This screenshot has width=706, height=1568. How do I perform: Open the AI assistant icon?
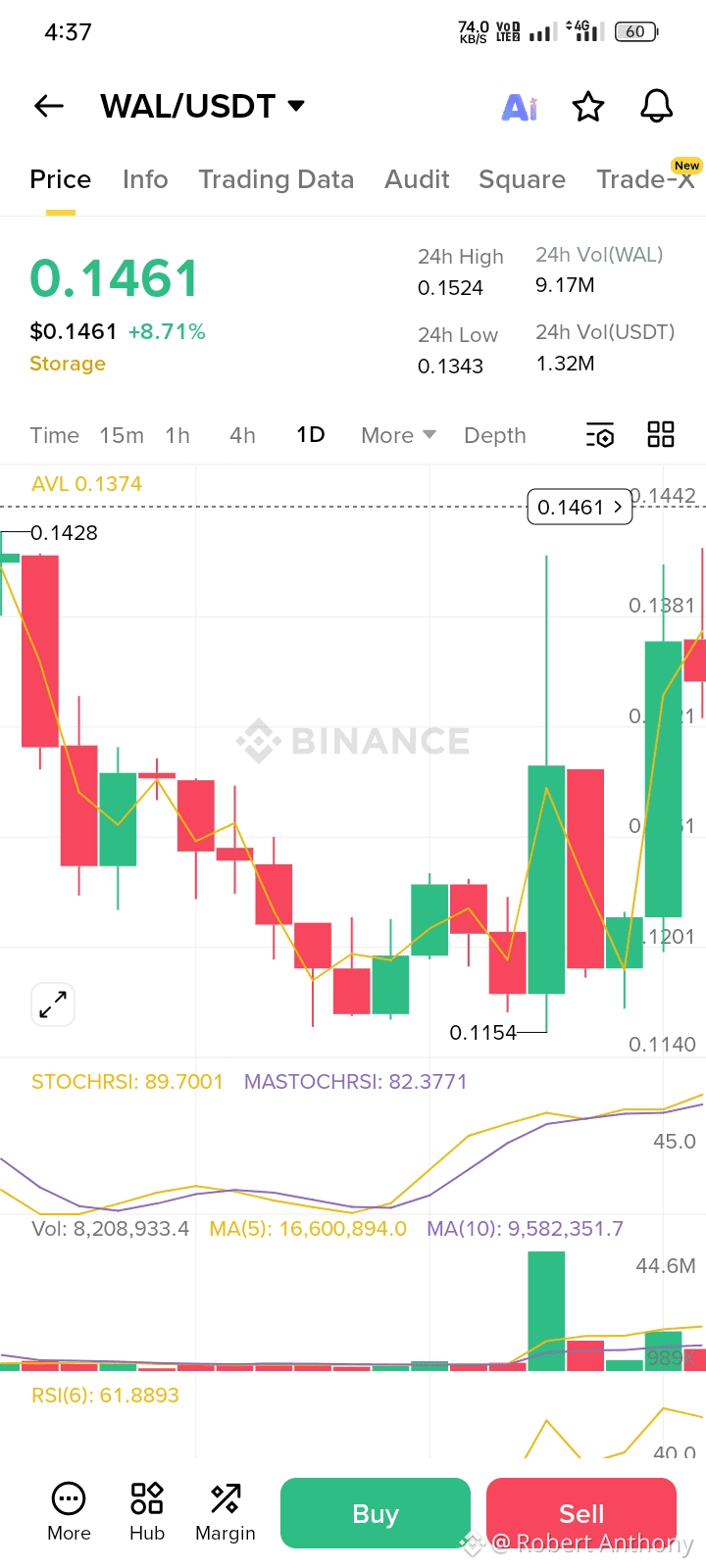520,107
